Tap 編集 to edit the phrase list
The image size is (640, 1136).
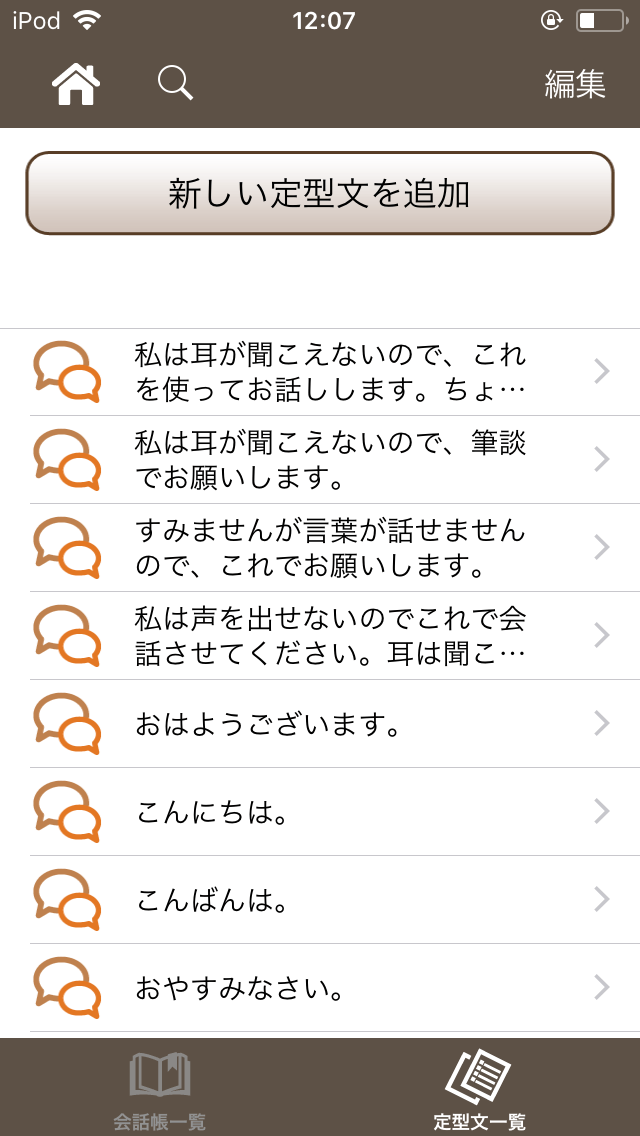(575, 84)
